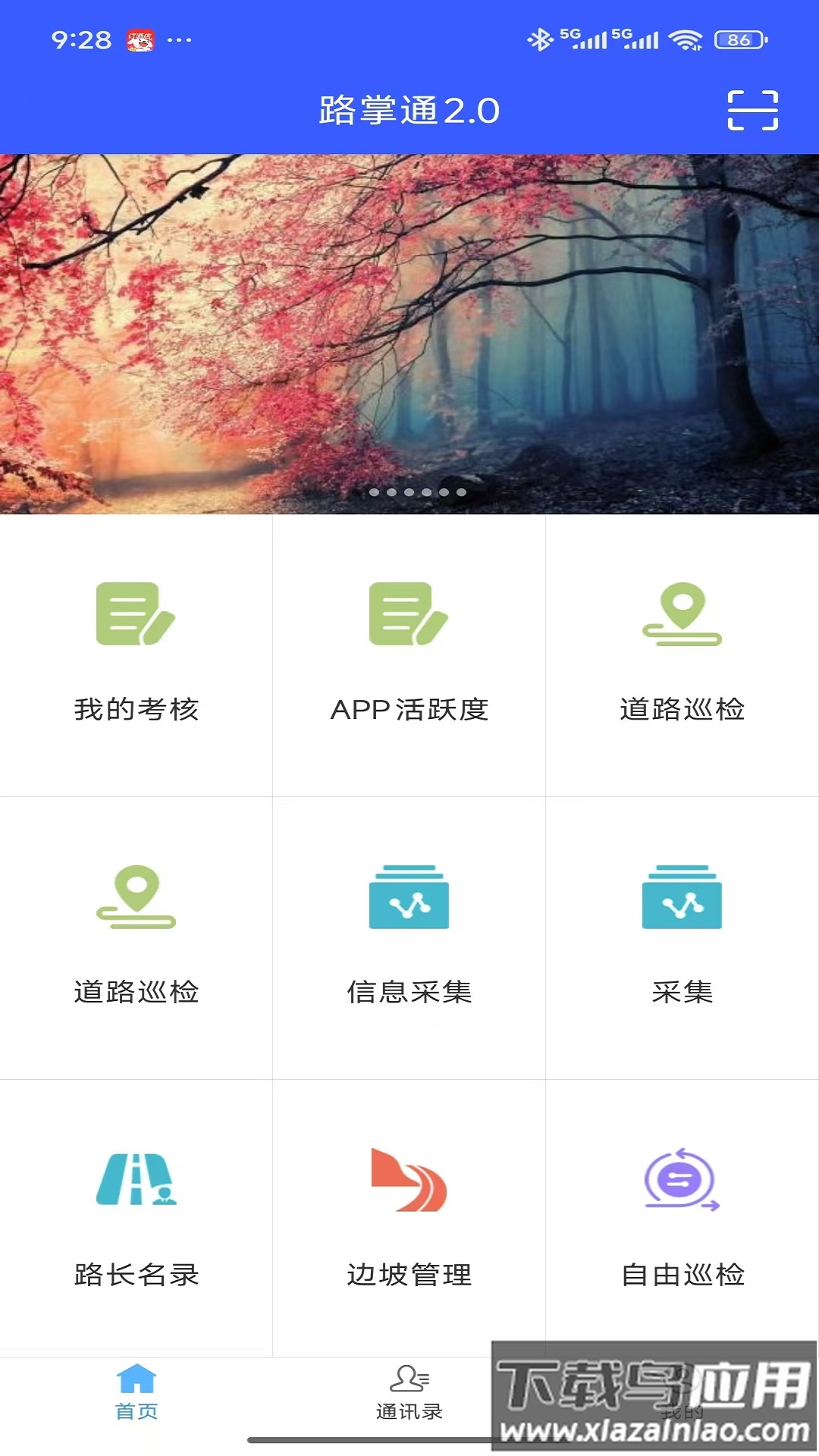The height and width of the screenshot is (1456, 819).
Task: Open the 信息采集 module
Action: (409, 937)
